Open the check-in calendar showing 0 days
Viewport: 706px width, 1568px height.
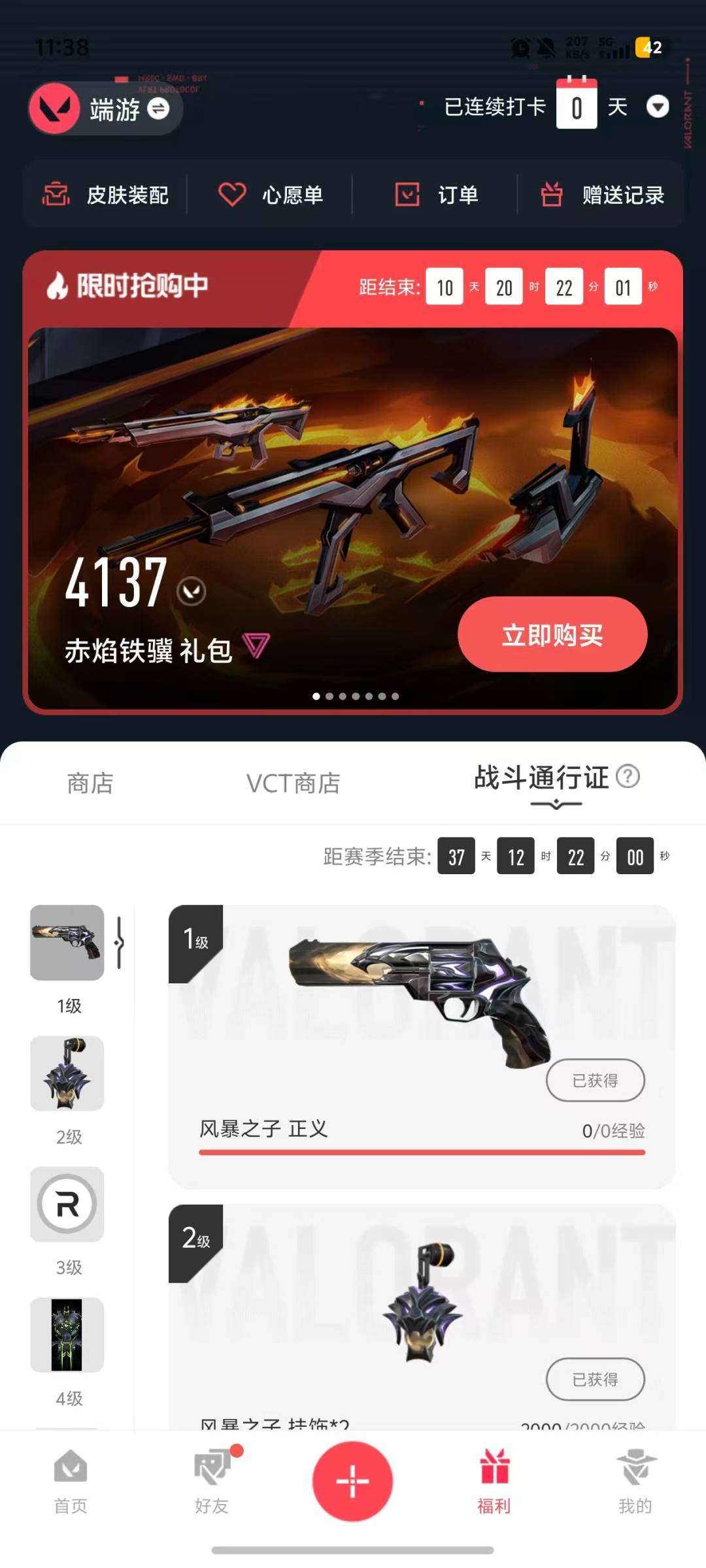click(x=577, y=105)
